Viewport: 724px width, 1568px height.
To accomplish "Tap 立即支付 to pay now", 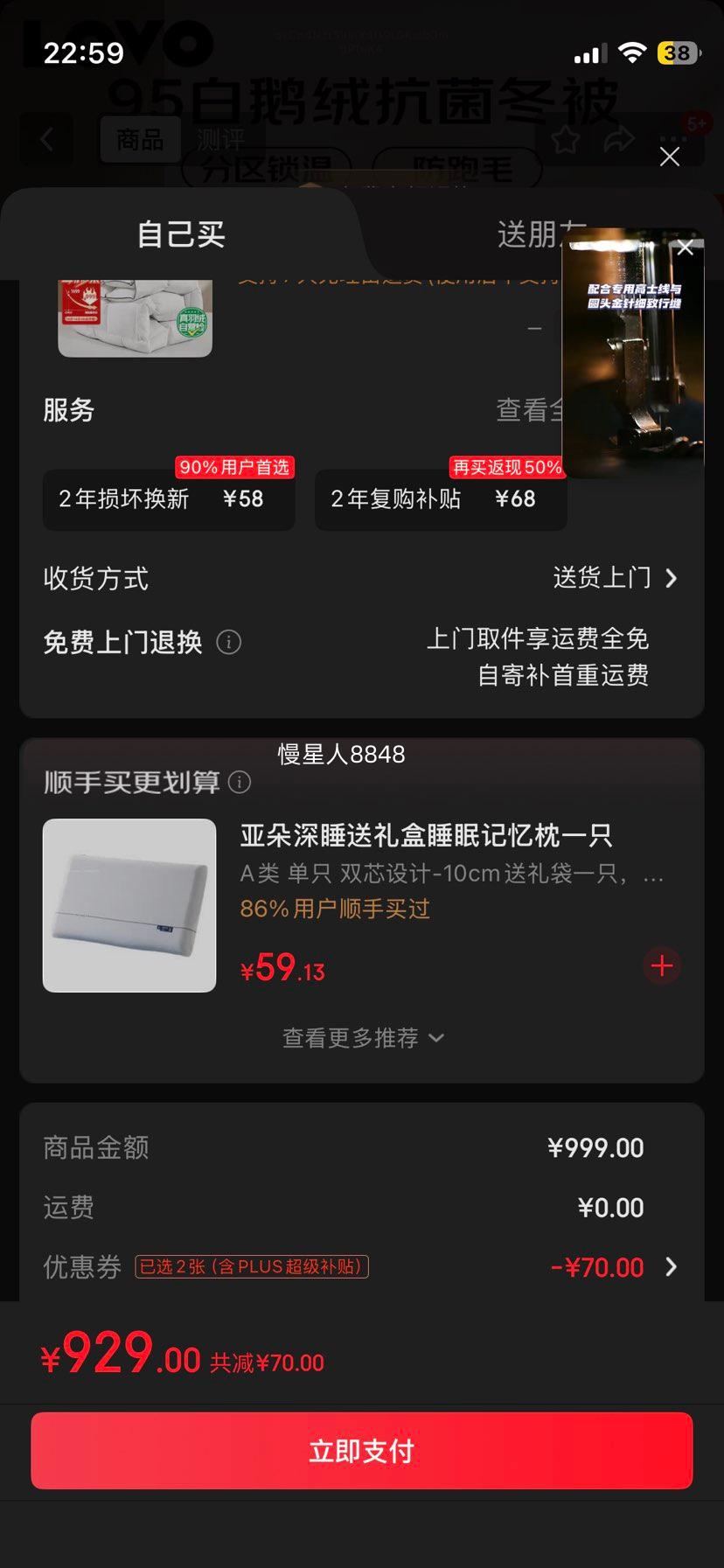I will [362, 1451].
